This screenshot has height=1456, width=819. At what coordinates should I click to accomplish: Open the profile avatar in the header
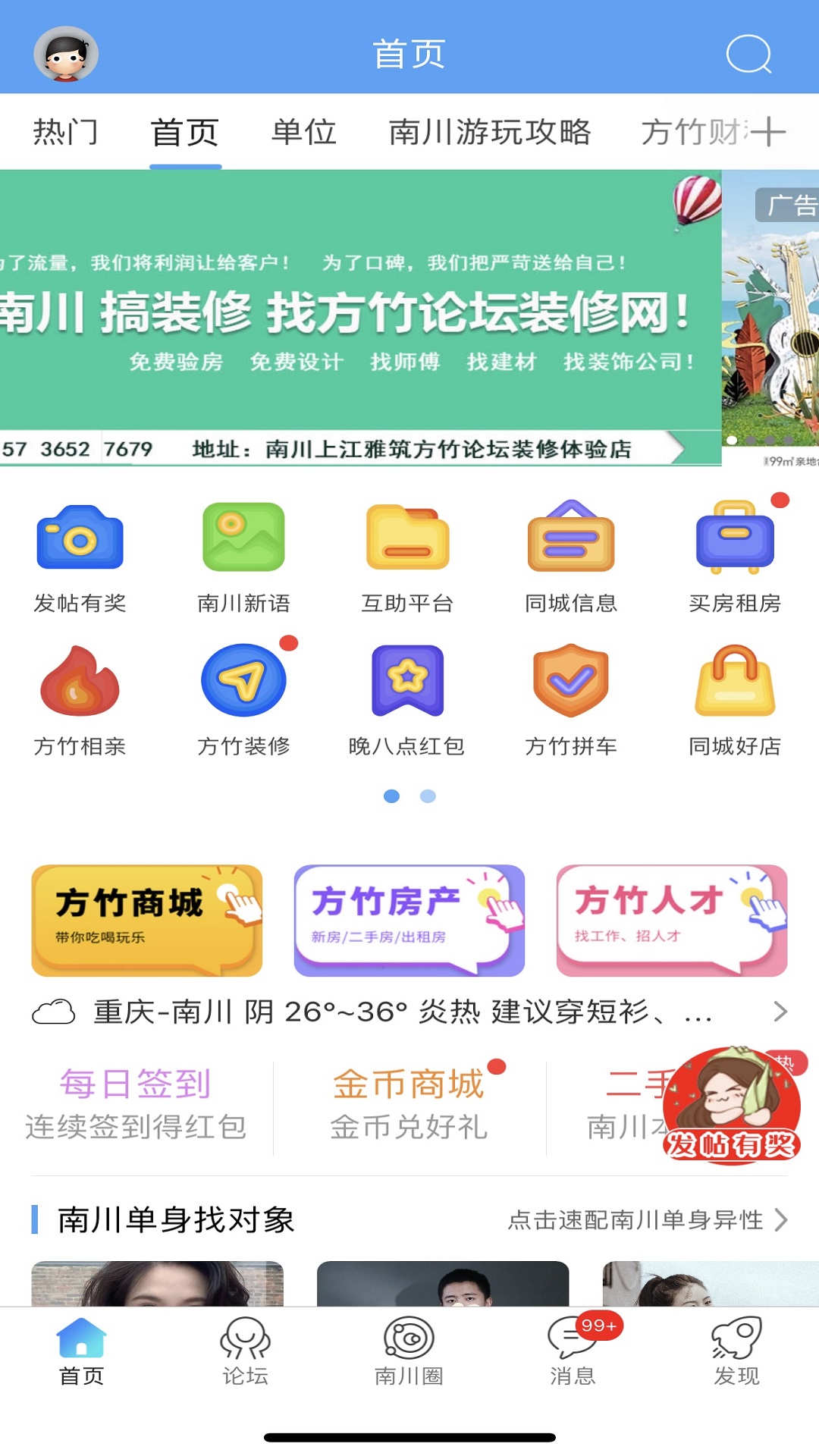coord(66,54)
